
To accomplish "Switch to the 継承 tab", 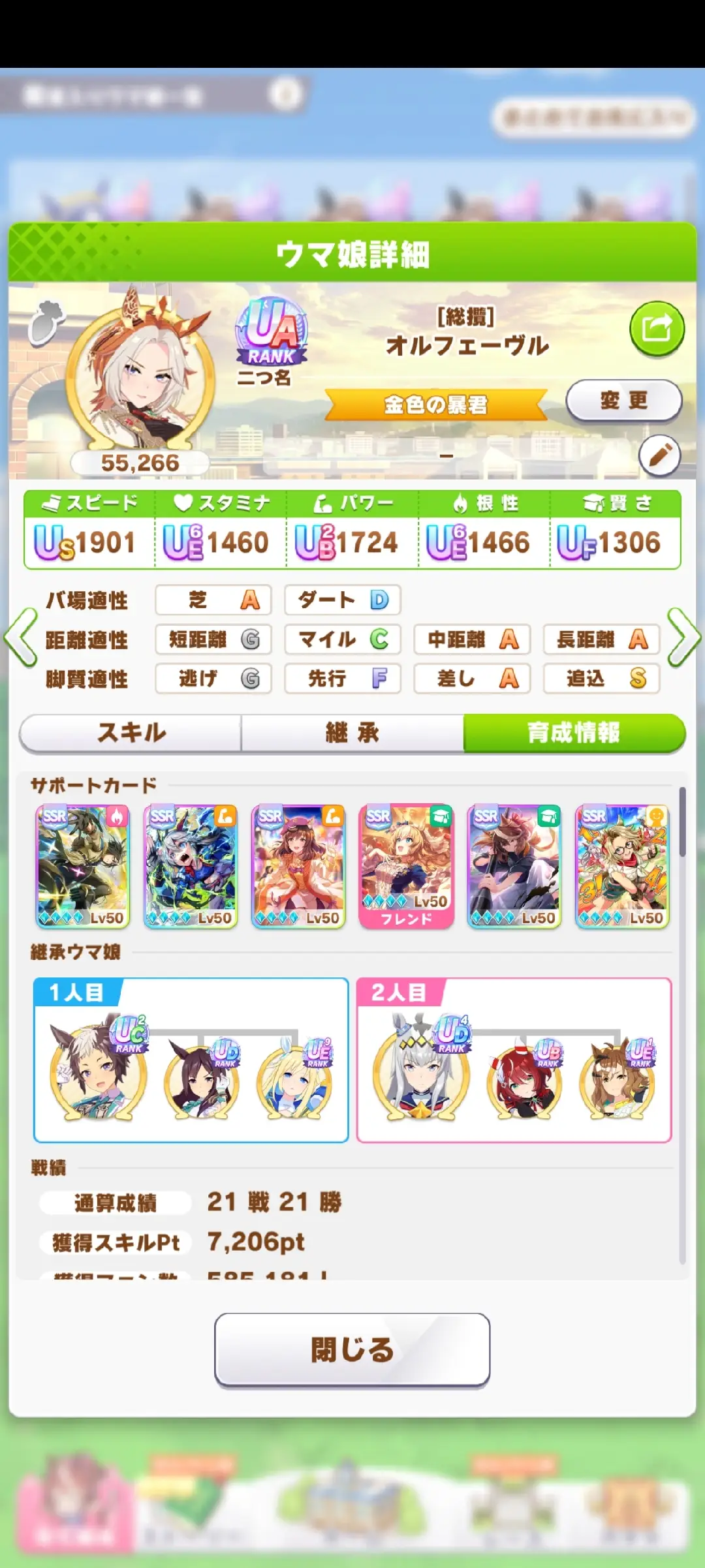I will coord(352,733).
